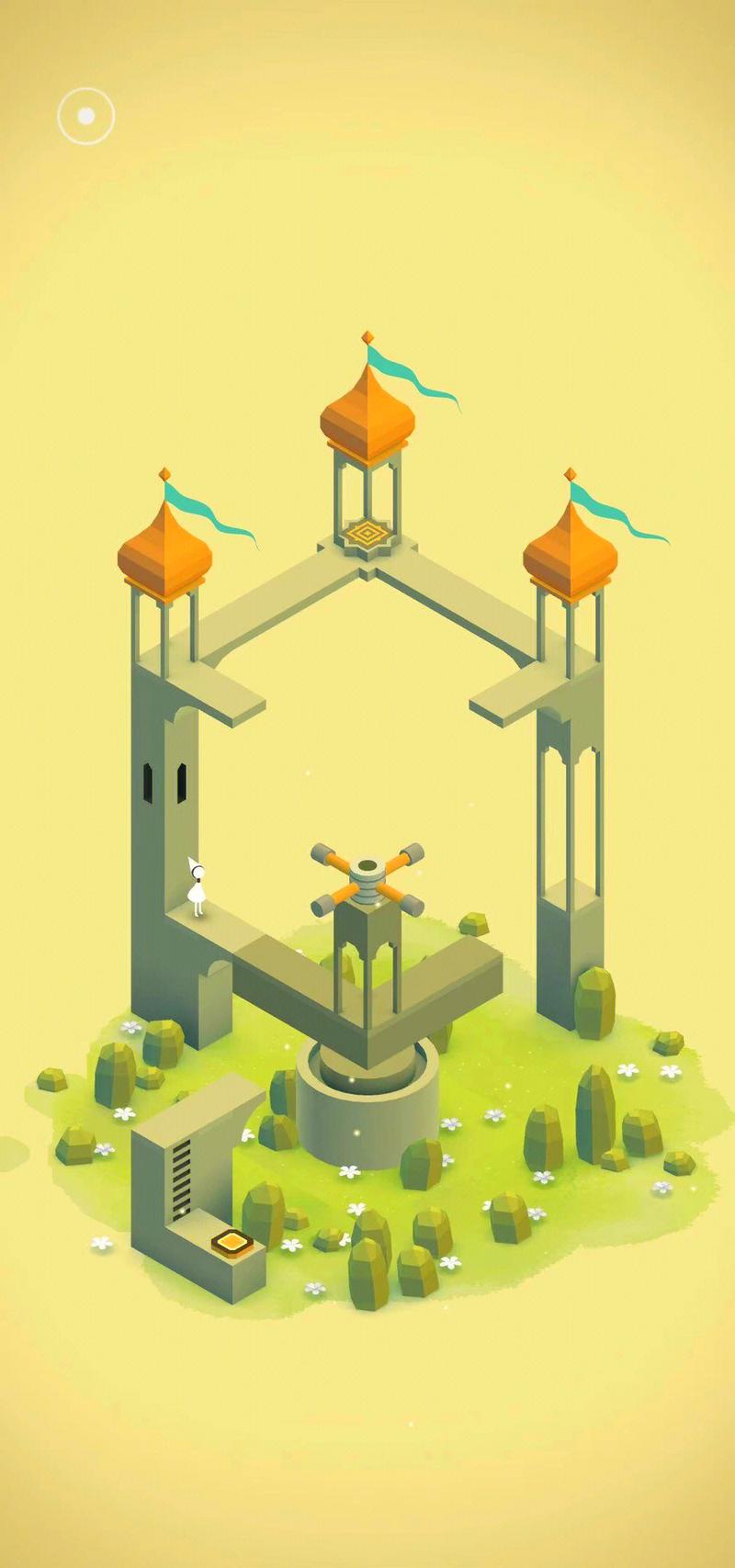Tap the orange square floor switch
This screenshot has width=735, height=1568.
tap(232, 1243)
